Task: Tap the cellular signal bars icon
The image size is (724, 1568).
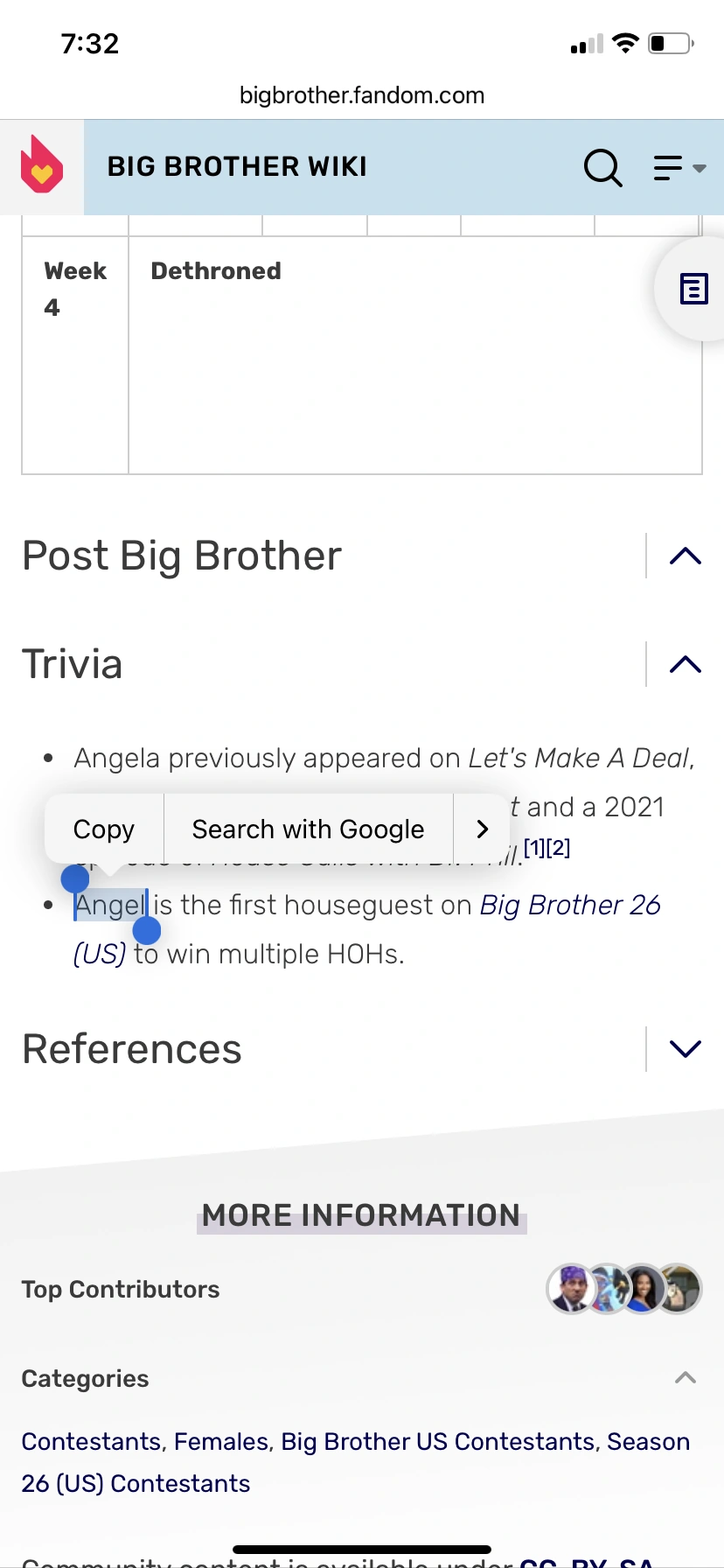Action: tap(587, 42)
